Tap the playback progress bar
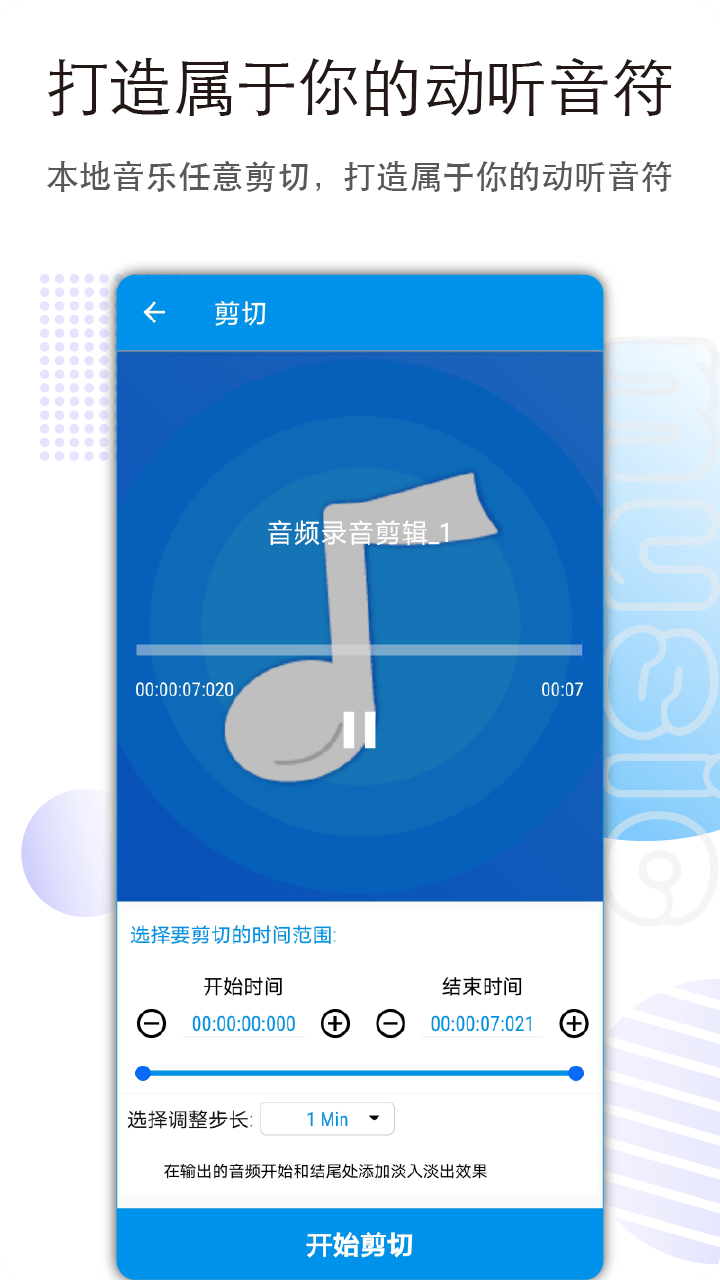Image resolution: width=720 pixels, height=1280 pixels. point(360,649)
